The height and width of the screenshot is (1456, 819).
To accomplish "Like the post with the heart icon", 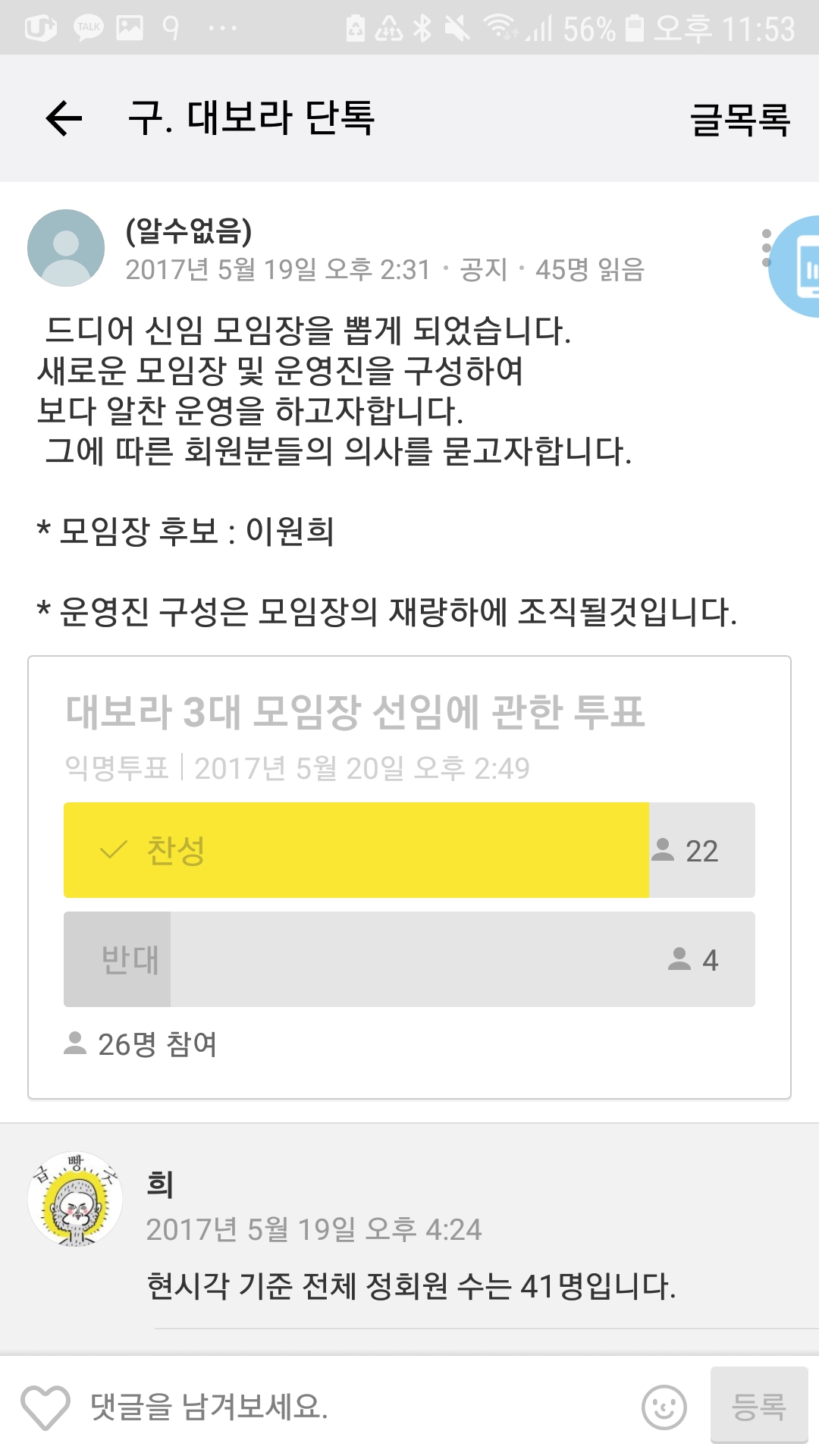I will coord(45,1407).
